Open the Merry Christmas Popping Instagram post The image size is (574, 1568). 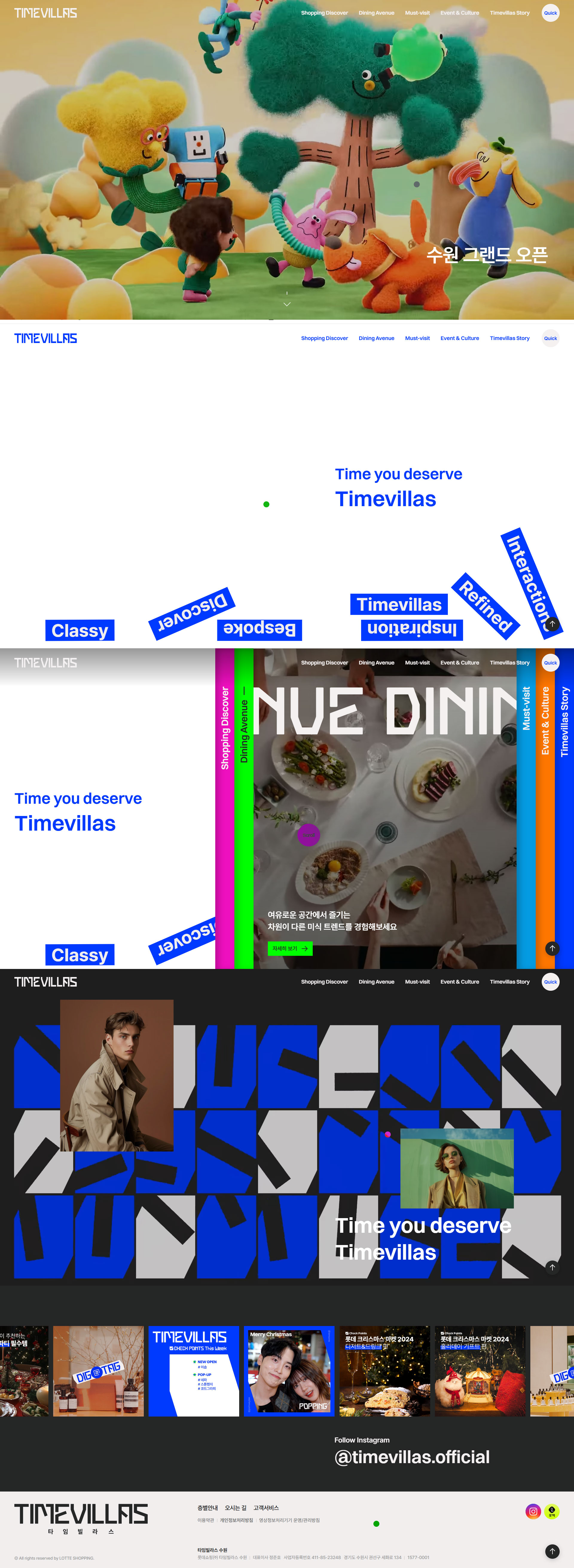289,1371
